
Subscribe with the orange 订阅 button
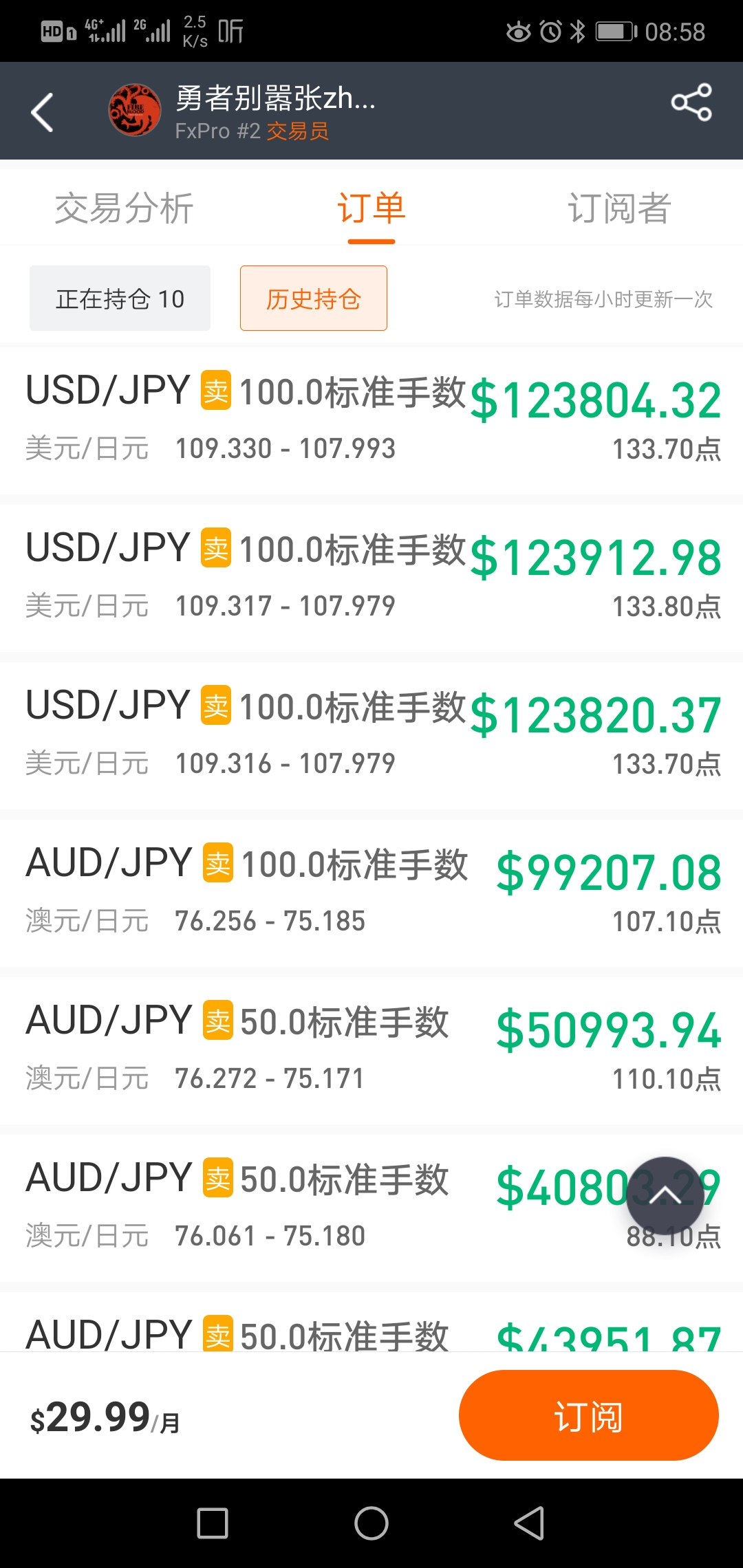click(589, 1415)
